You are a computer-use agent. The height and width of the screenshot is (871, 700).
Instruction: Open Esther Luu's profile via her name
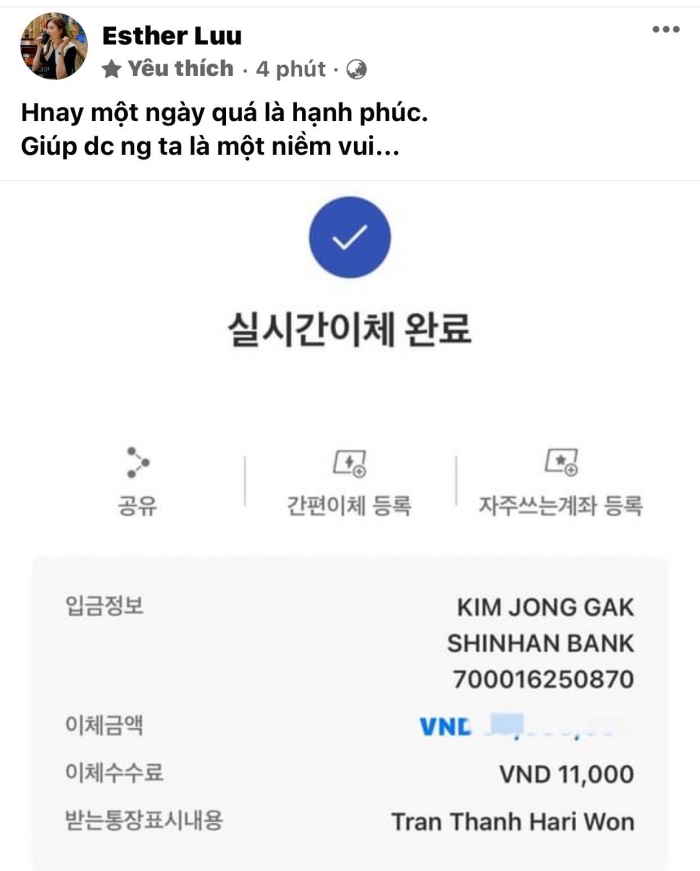tap(172, 36)
